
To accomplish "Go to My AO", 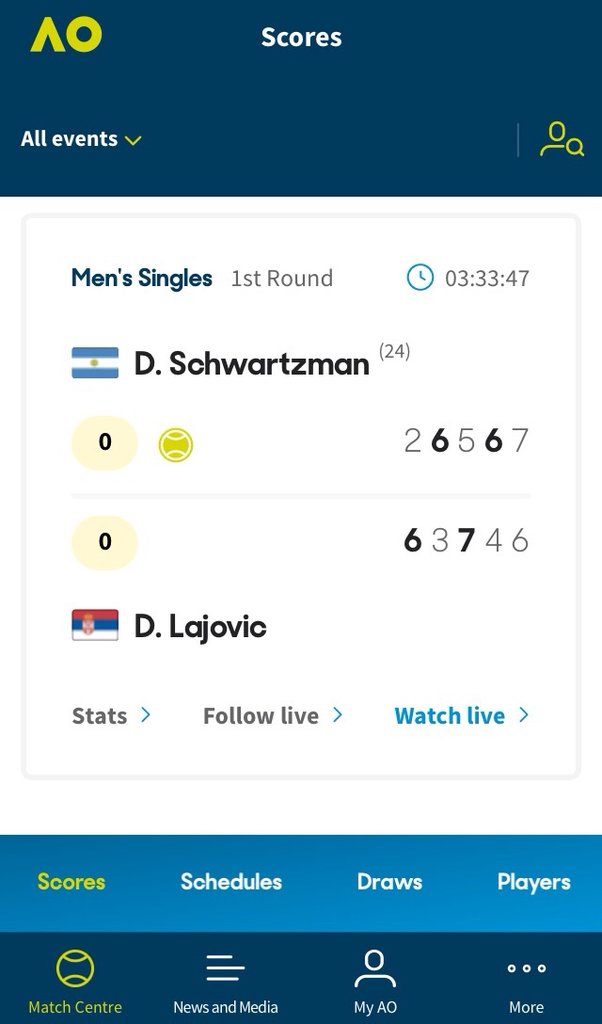I will click(x=375, y=982).
